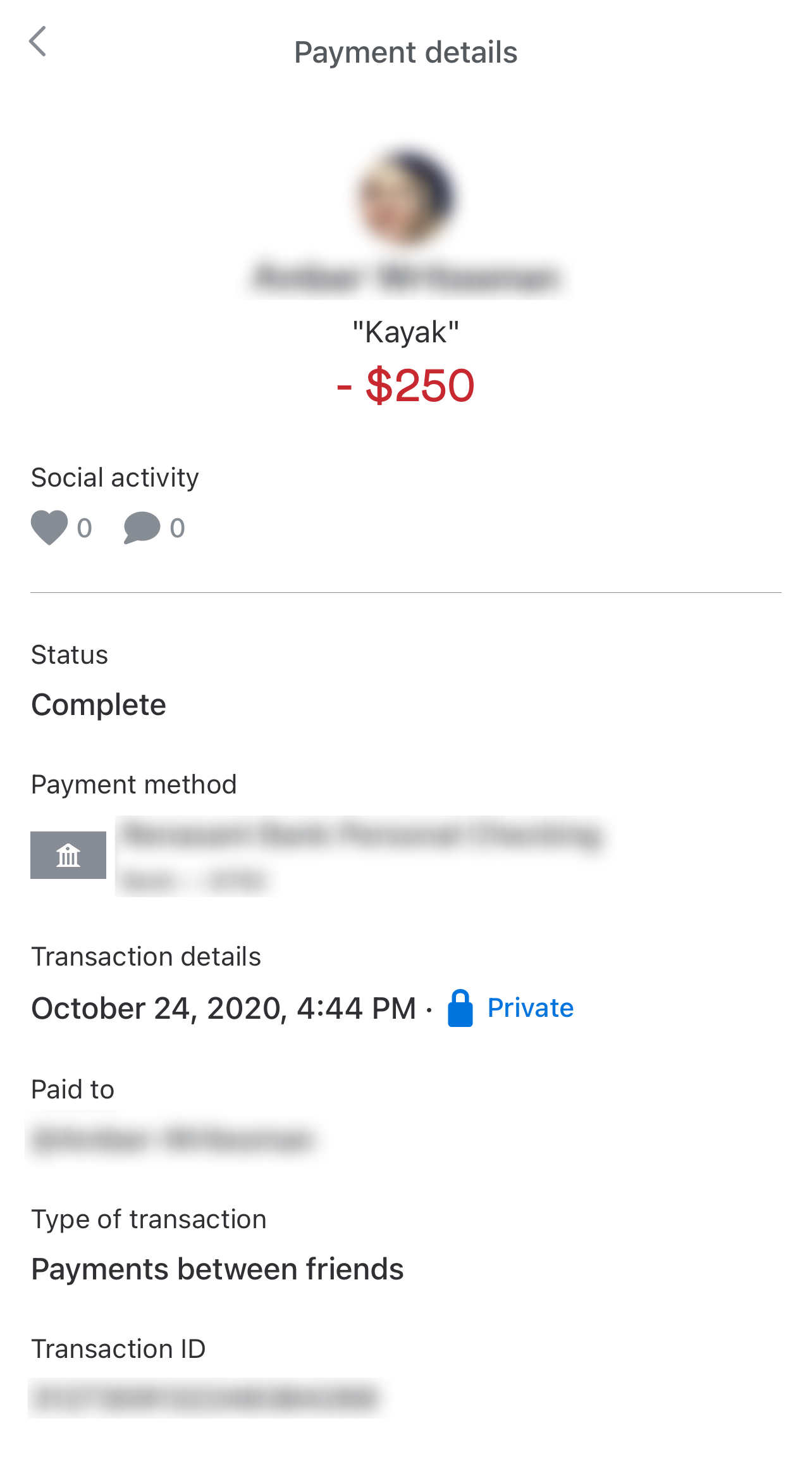812x1468 pixels.
Task: Go back from Payment details
Action: (x=38, y=42)
